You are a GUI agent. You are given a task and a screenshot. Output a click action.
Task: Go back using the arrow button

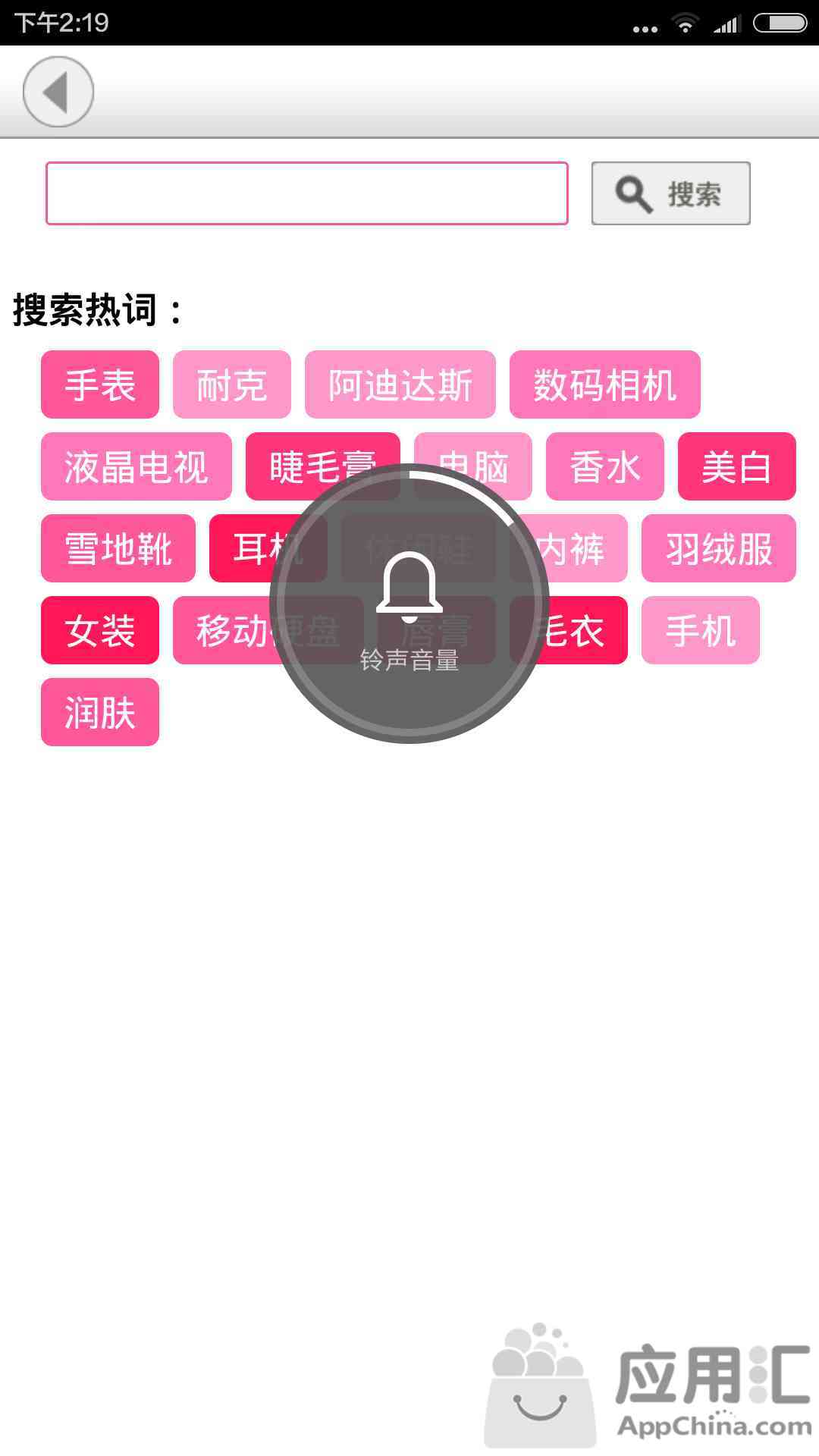pyautogui.click(x=58, y=92)
